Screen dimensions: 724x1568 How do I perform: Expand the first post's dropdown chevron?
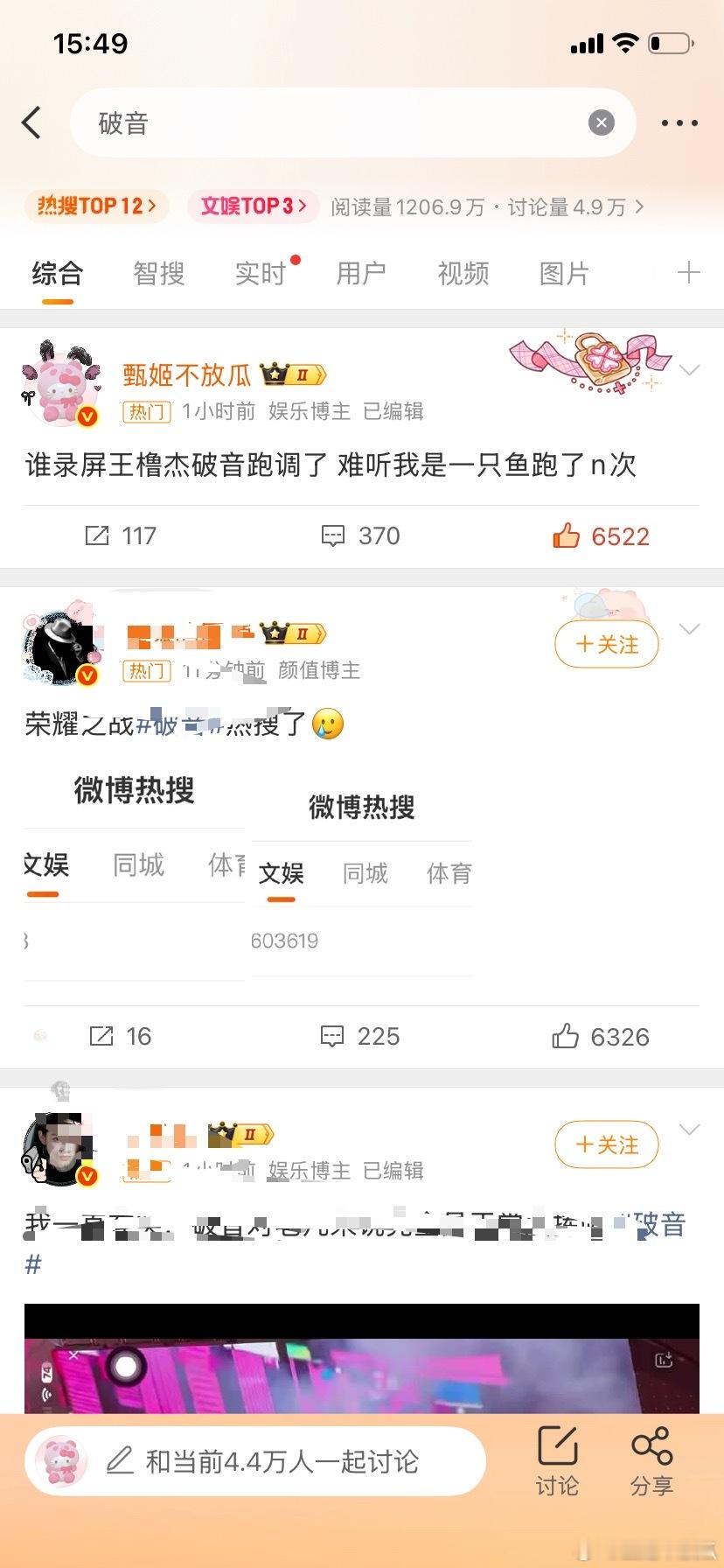[x=690, y=367]
